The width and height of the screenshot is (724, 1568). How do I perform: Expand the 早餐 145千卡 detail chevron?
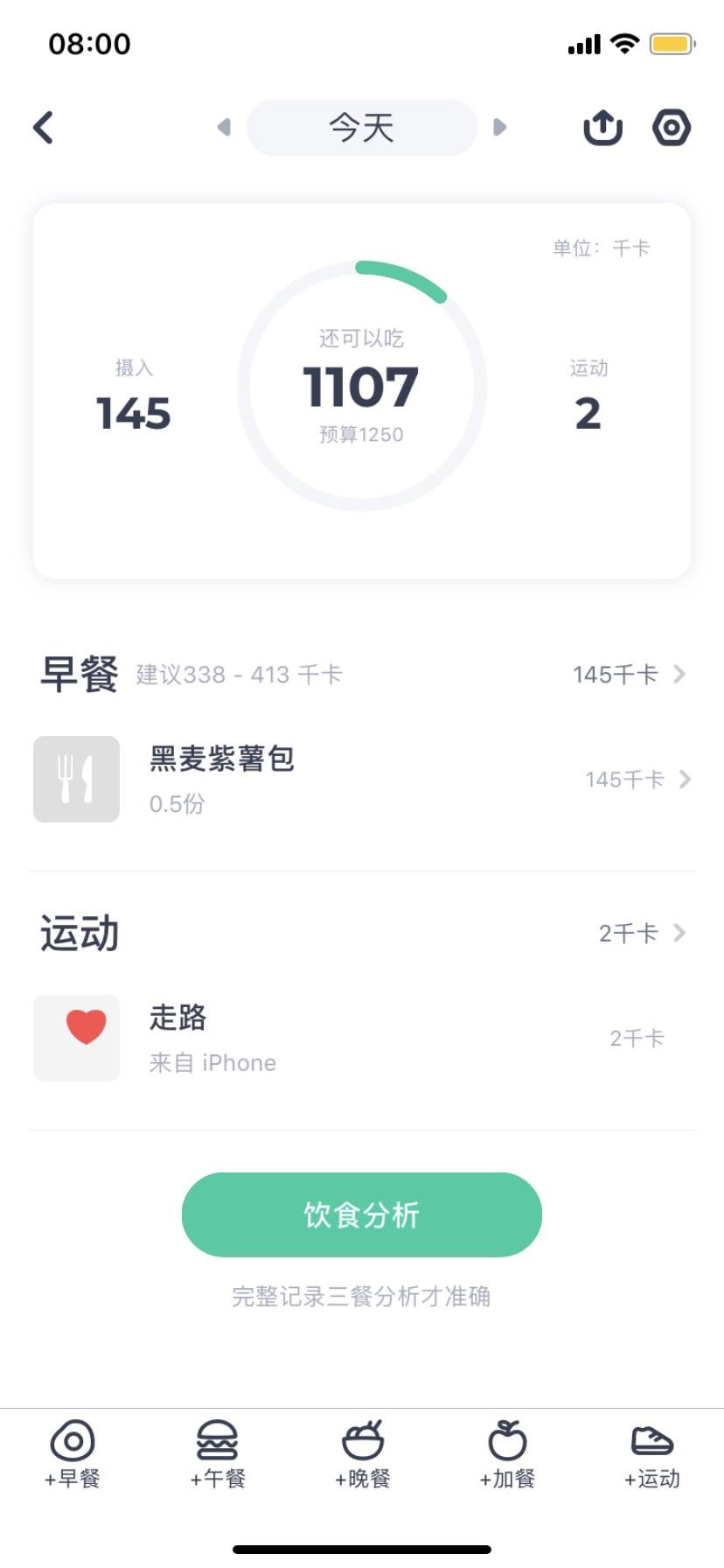pos(680,675)
